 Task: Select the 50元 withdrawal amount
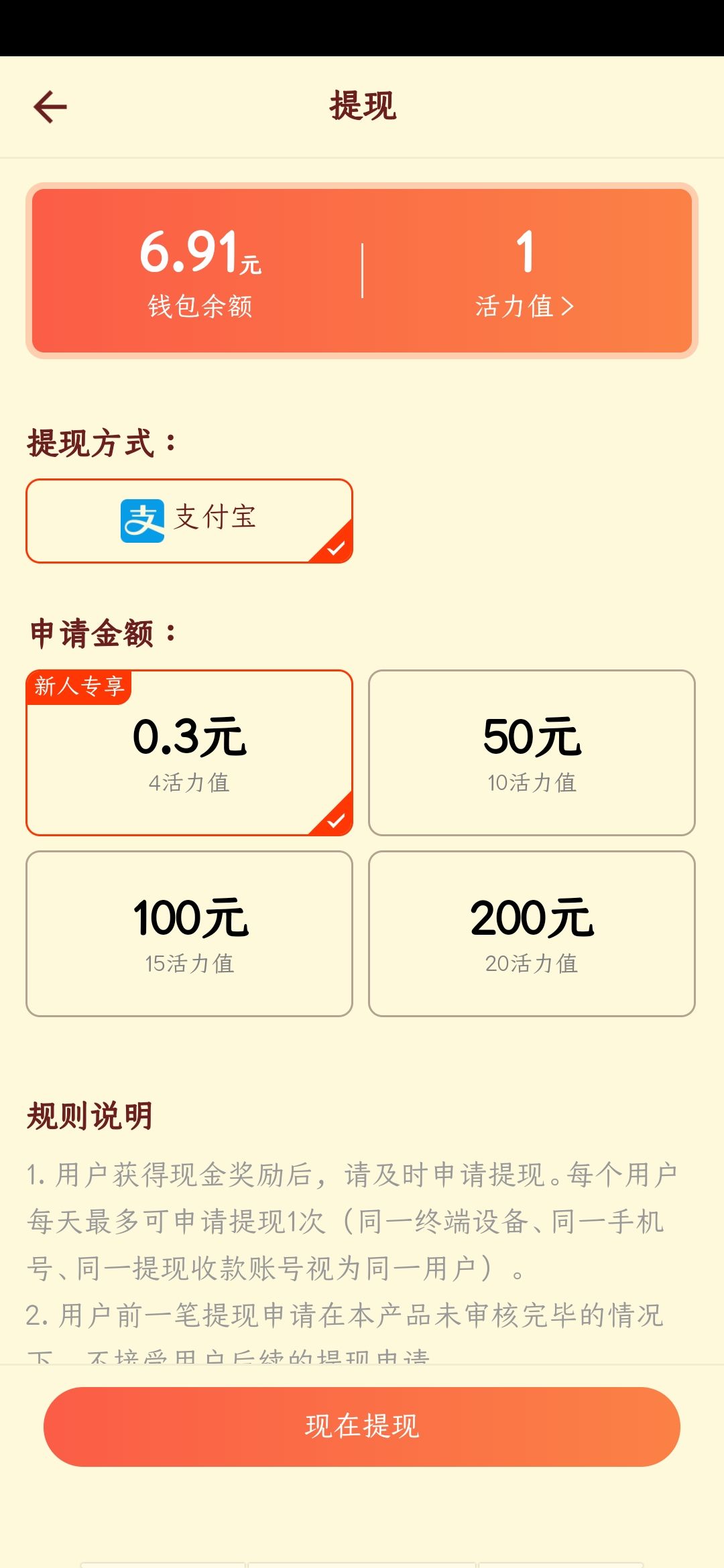pyautogui.click(x=532, y=753)
